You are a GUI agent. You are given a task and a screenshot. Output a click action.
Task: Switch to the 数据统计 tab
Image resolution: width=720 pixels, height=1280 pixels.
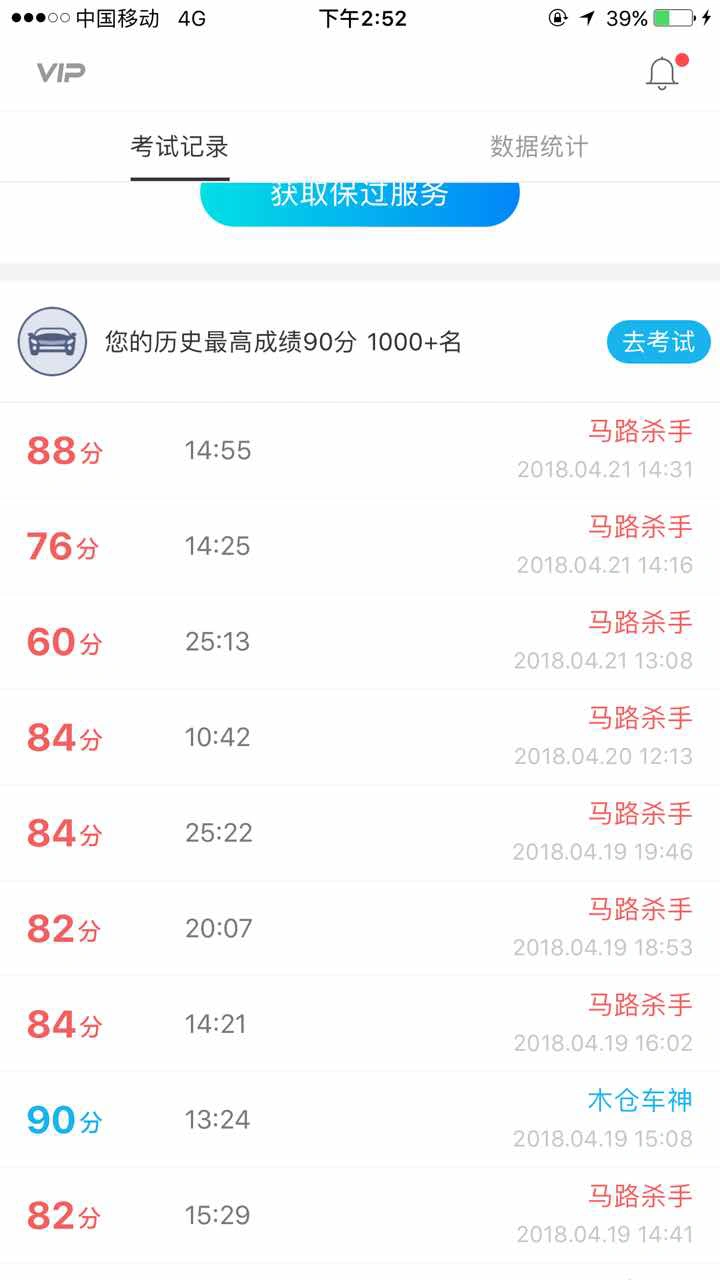click(539, 147)
